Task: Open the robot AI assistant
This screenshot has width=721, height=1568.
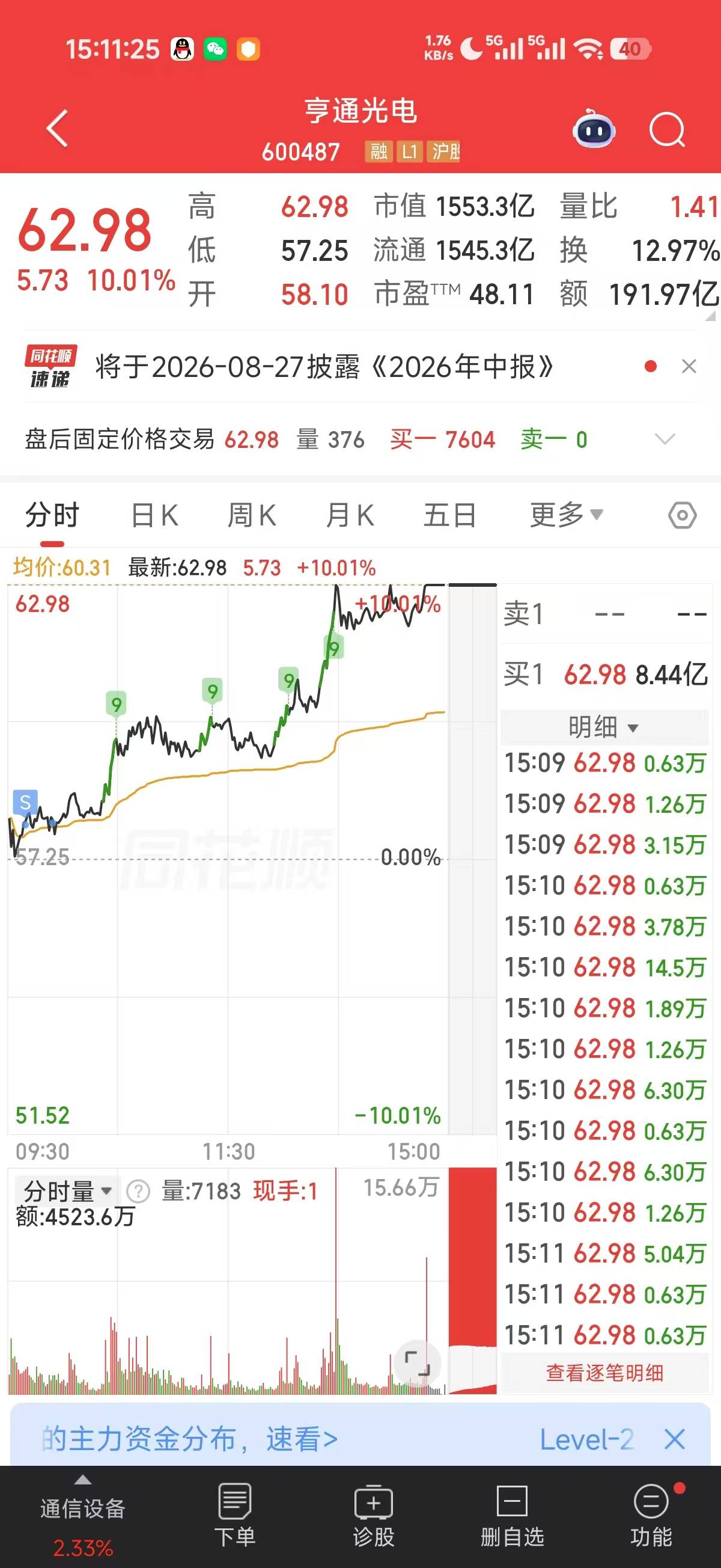Action: [x=594, y=128]
